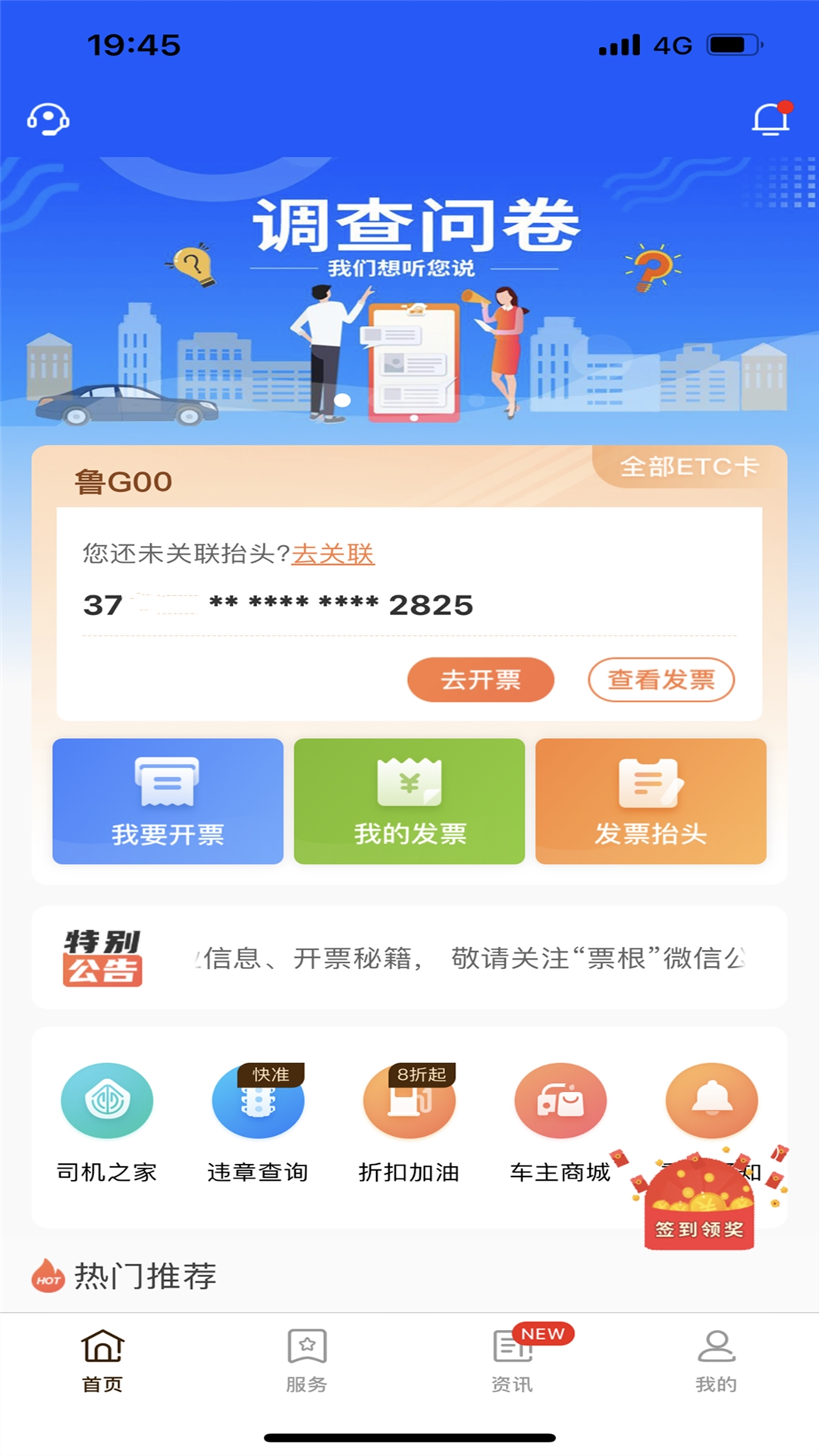Tap the 去开票 button
Image resolution: width=819 pixels, height=1456 pixels.
pyautogui.click(x=481, y=679)
